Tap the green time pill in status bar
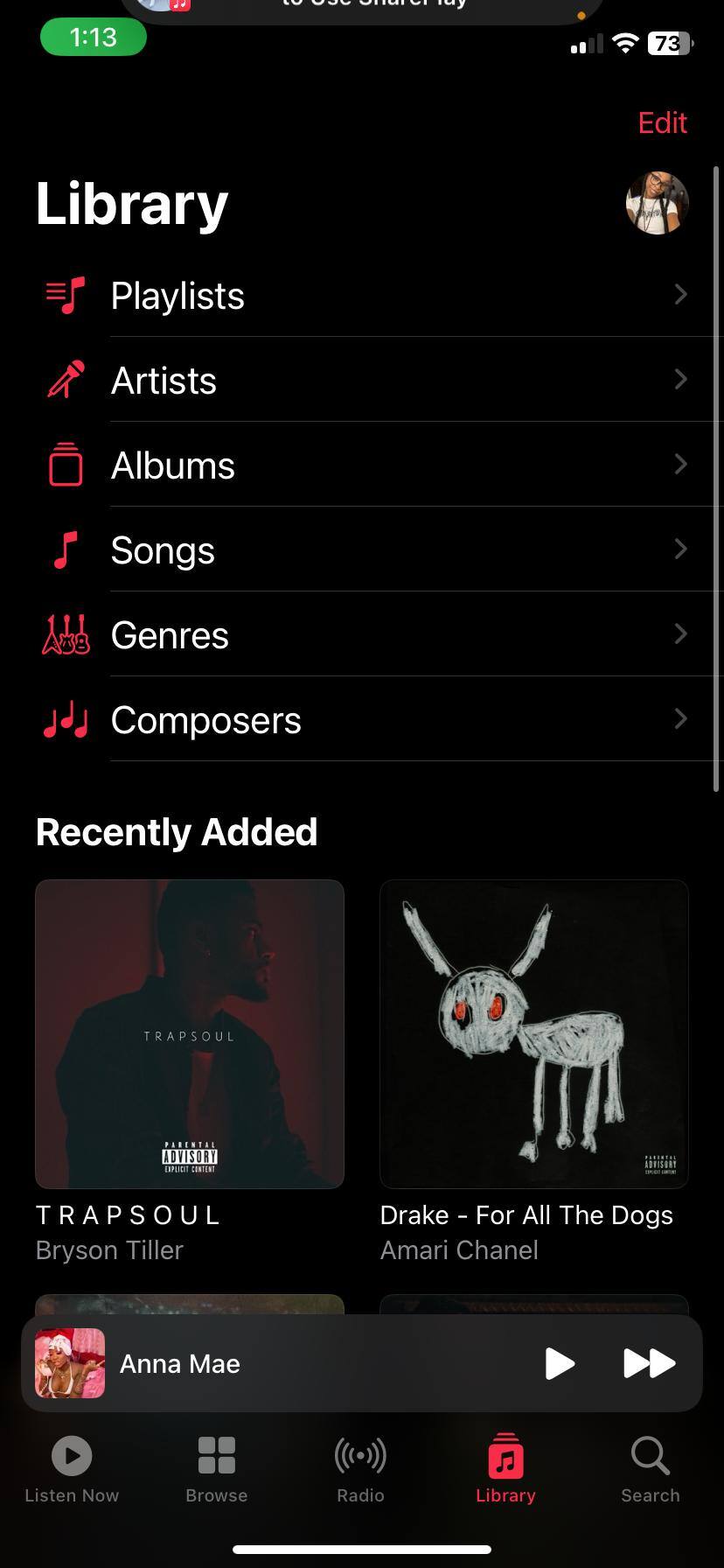This screenshot has width=724, height=1568. point(93,38)
